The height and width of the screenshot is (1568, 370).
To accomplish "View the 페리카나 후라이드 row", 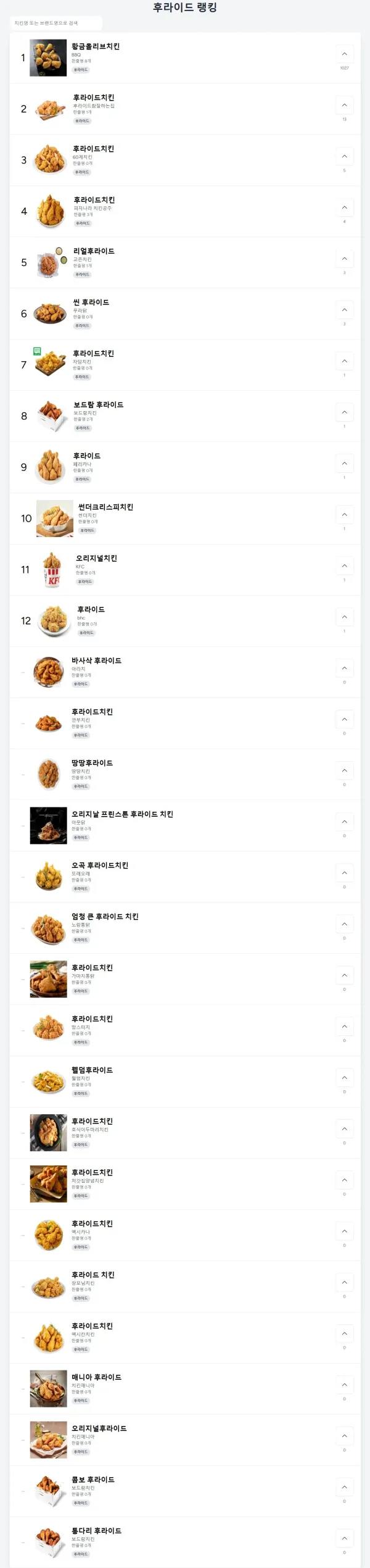I will point(87,456).
